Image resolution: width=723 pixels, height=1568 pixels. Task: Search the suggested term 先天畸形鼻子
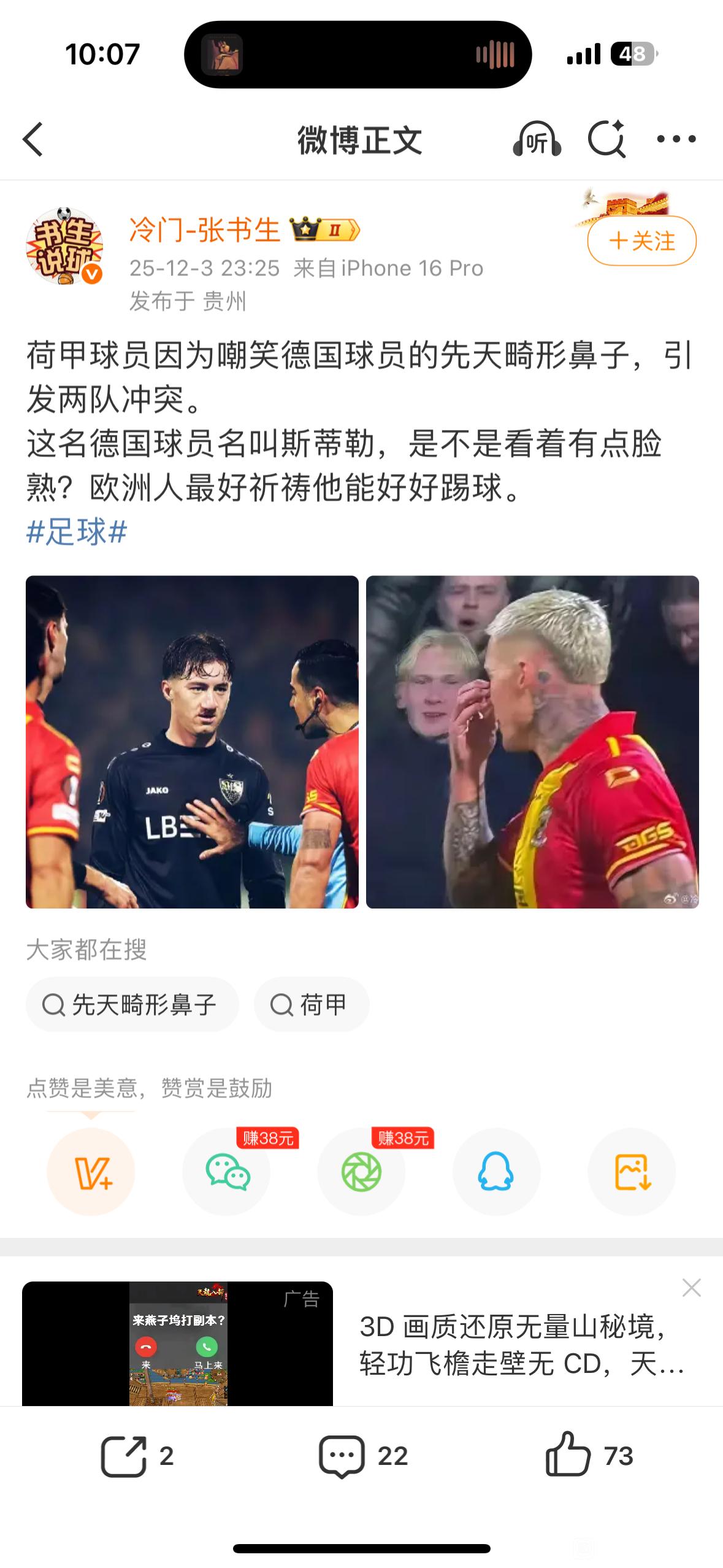131,1005
